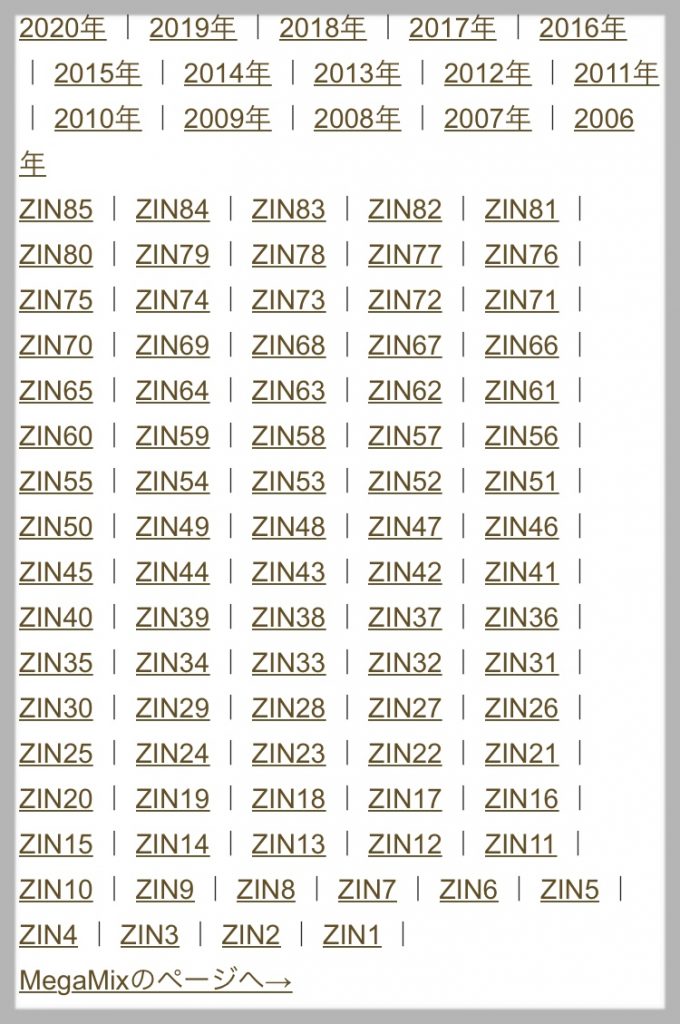Go to the ZIN11 page
The height and width of the screenshot is (1024, 680).
pos(519,845)
